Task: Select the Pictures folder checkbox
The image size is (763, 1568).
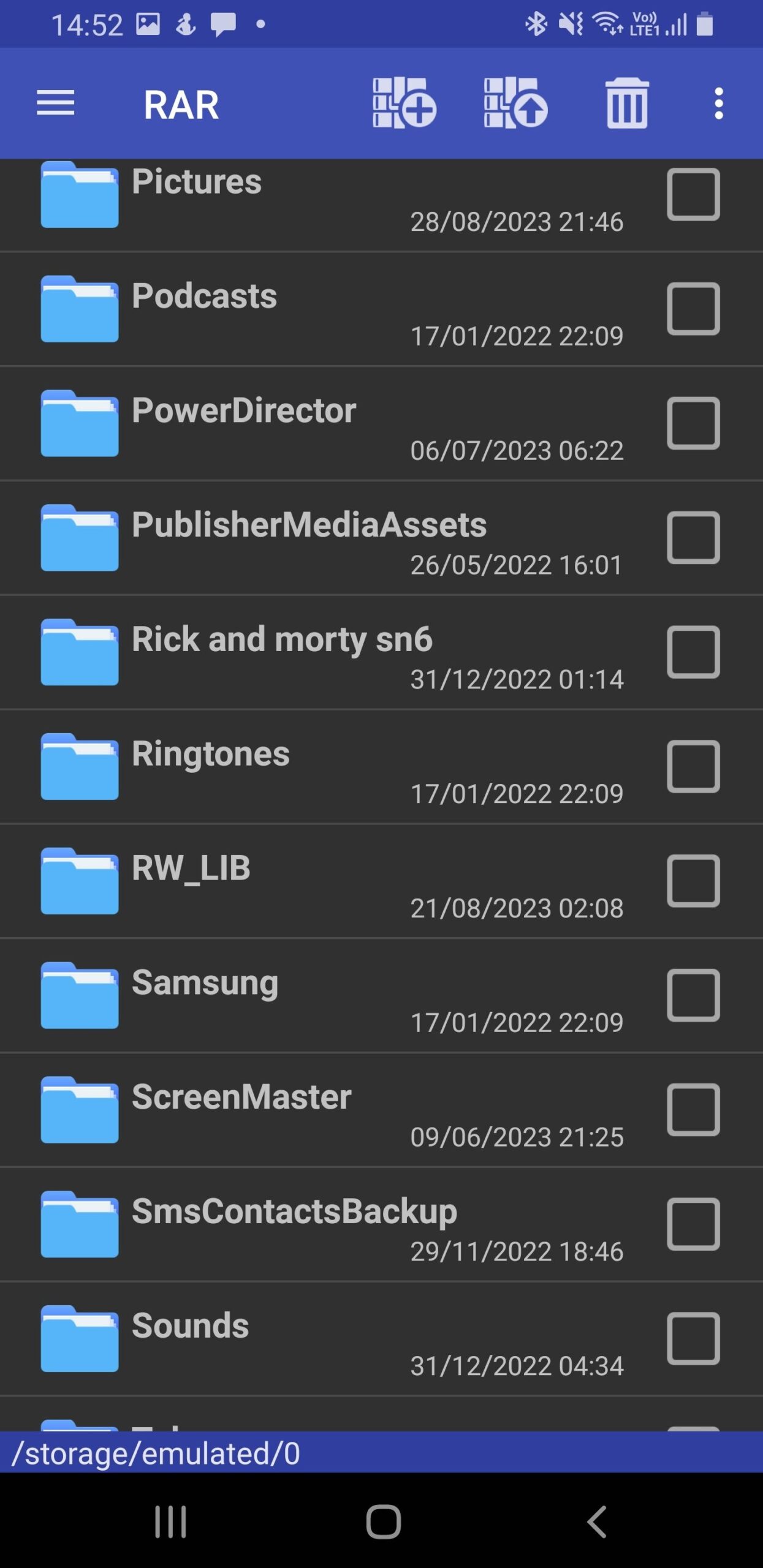Action: [693, 194]
